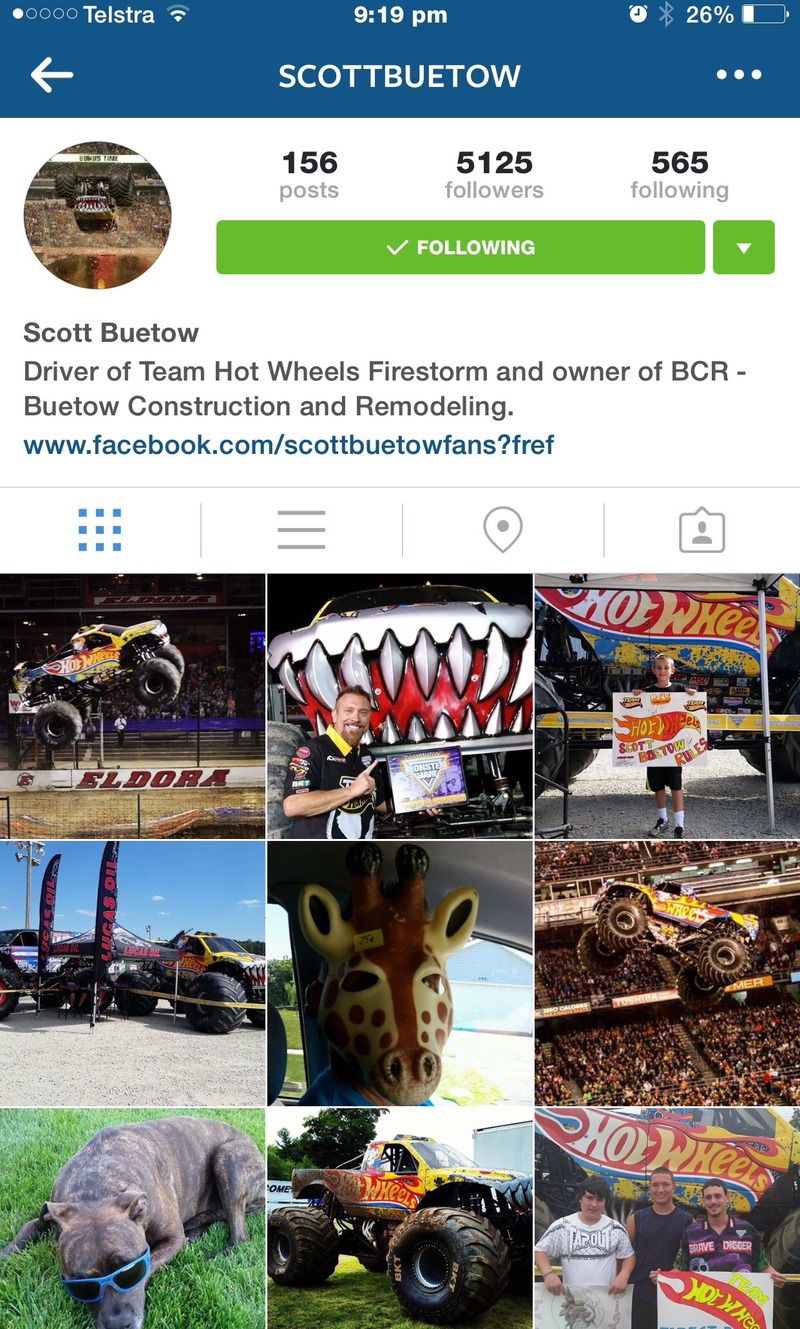800x1329 pixels.
Task: Open the Scott Buetow Rules sign photo
Action: coord(667,706)
